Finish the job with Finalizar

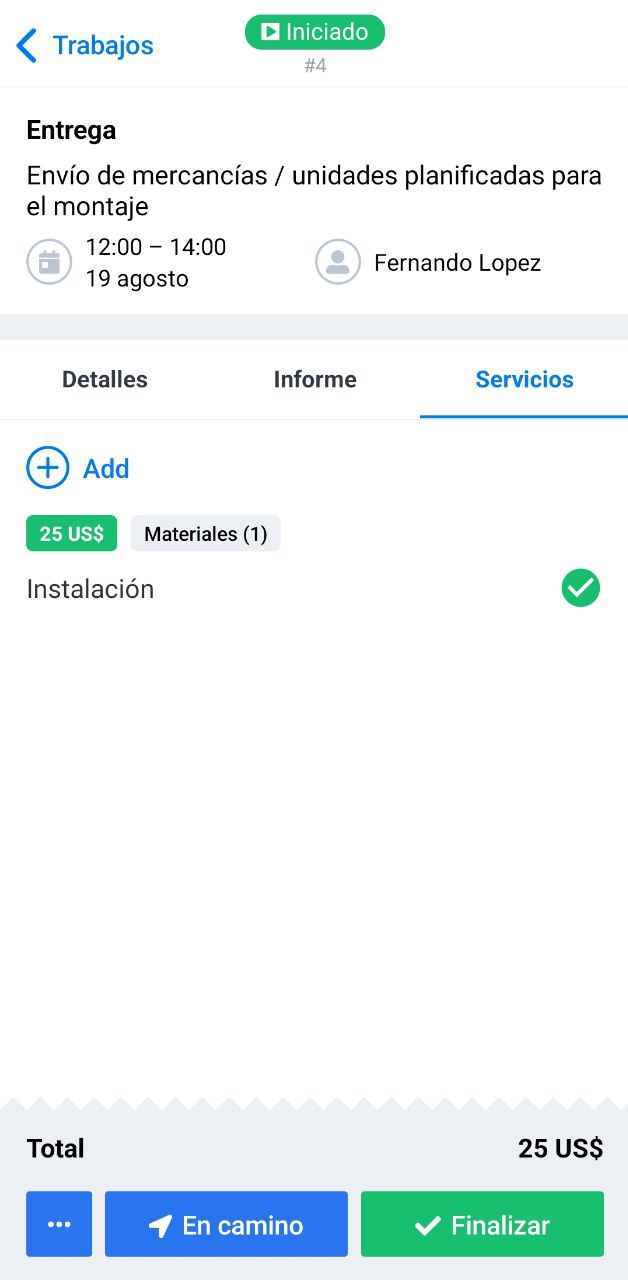pos(482,1224)
